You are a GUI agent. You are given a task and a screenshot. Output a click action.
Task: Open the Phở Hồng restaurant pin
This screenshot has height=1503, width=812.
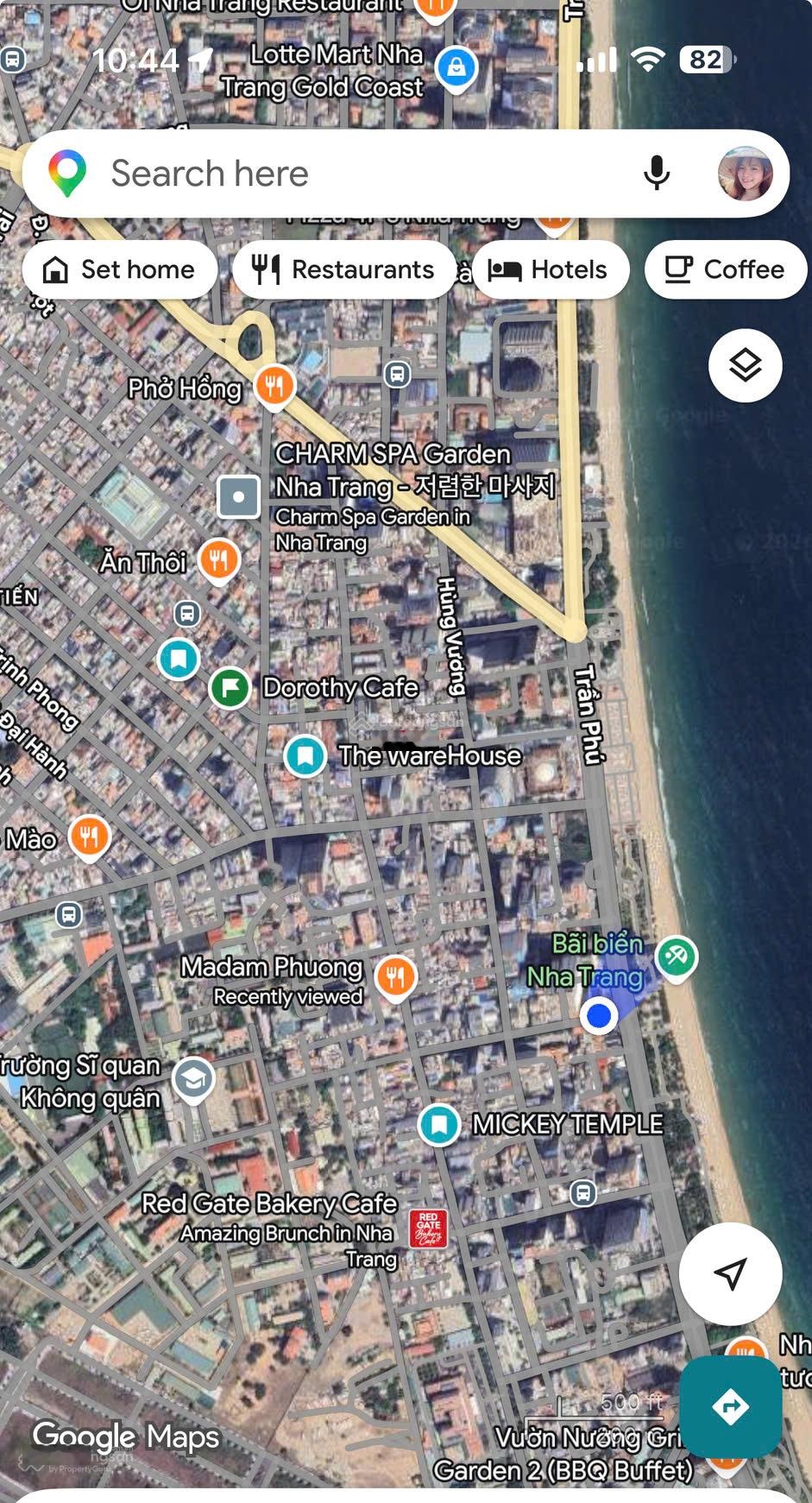(274, 385)
